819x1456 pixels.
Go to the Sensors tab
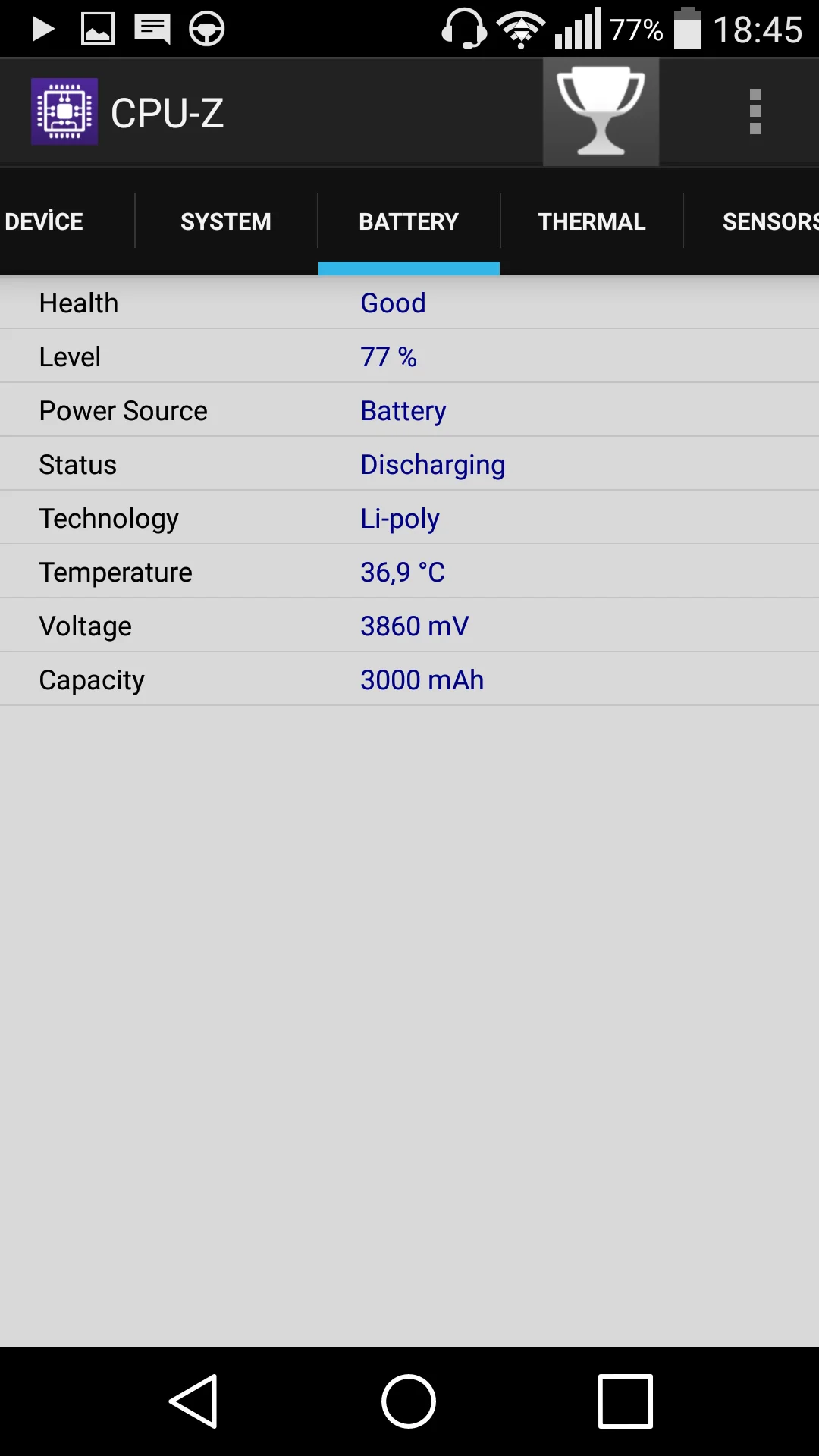[767, 221]
